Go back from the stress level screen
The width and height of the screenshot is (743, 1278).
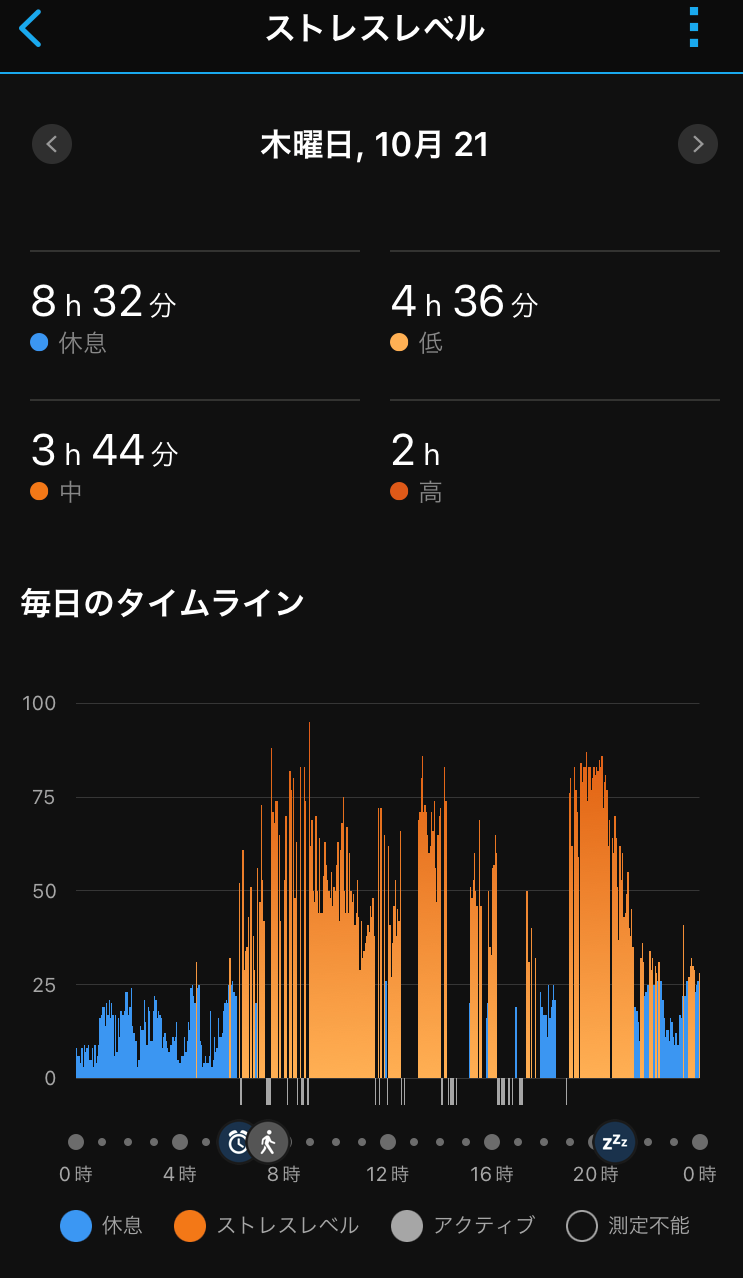pyautogui.click(x=31, y=29)
